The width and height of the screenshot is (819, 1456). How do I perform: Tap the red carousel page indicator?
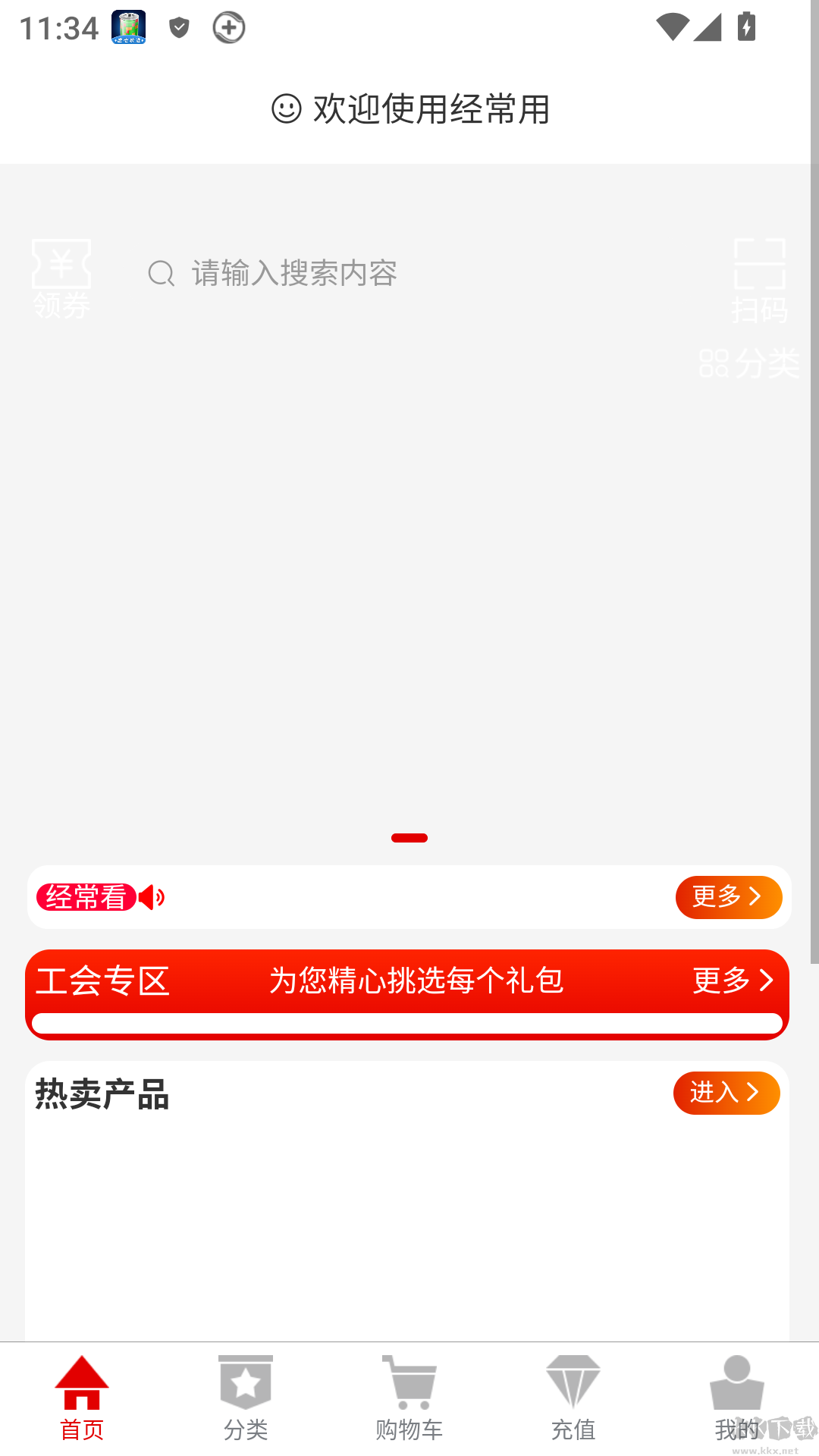point(409,837)
